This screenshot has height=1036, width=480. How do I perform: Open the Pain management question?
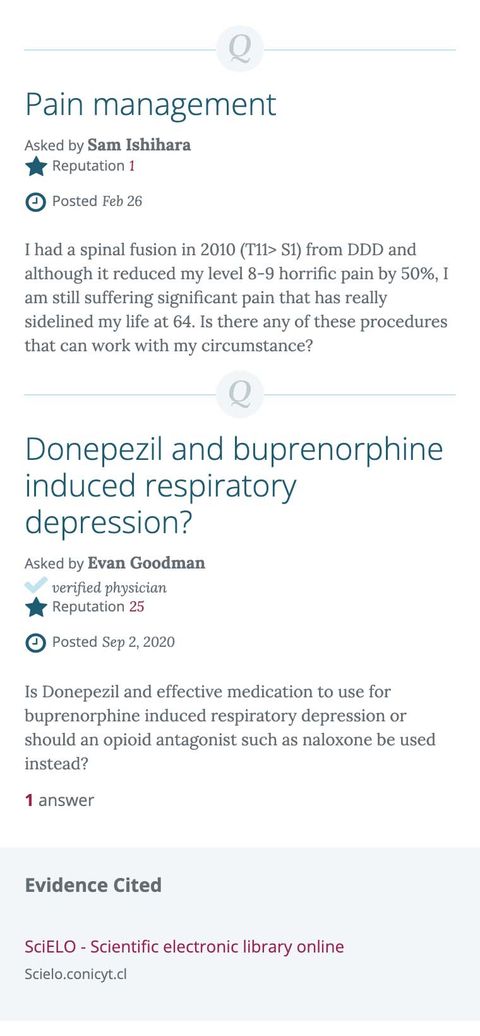pos(150,105)
